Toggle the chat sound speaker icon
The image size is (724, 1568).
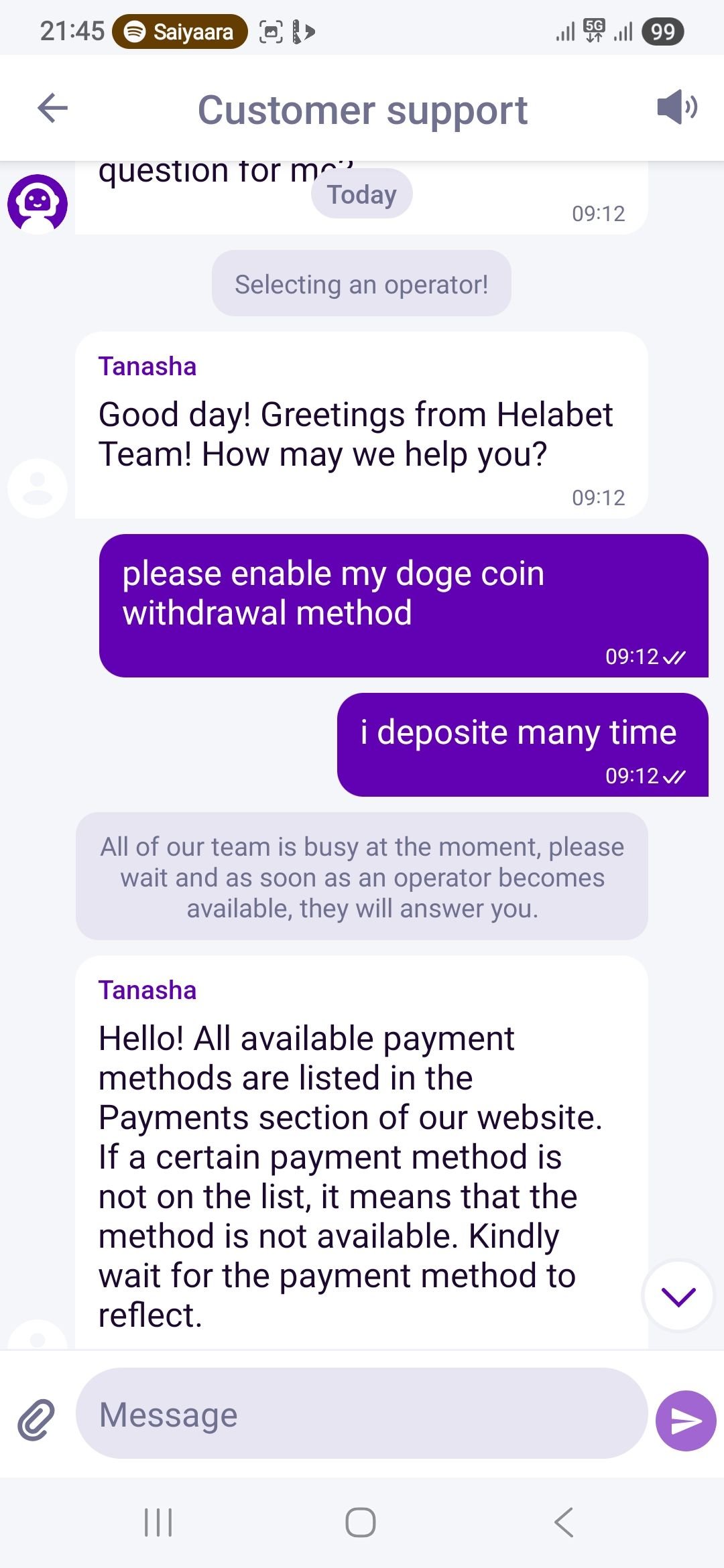677,107
